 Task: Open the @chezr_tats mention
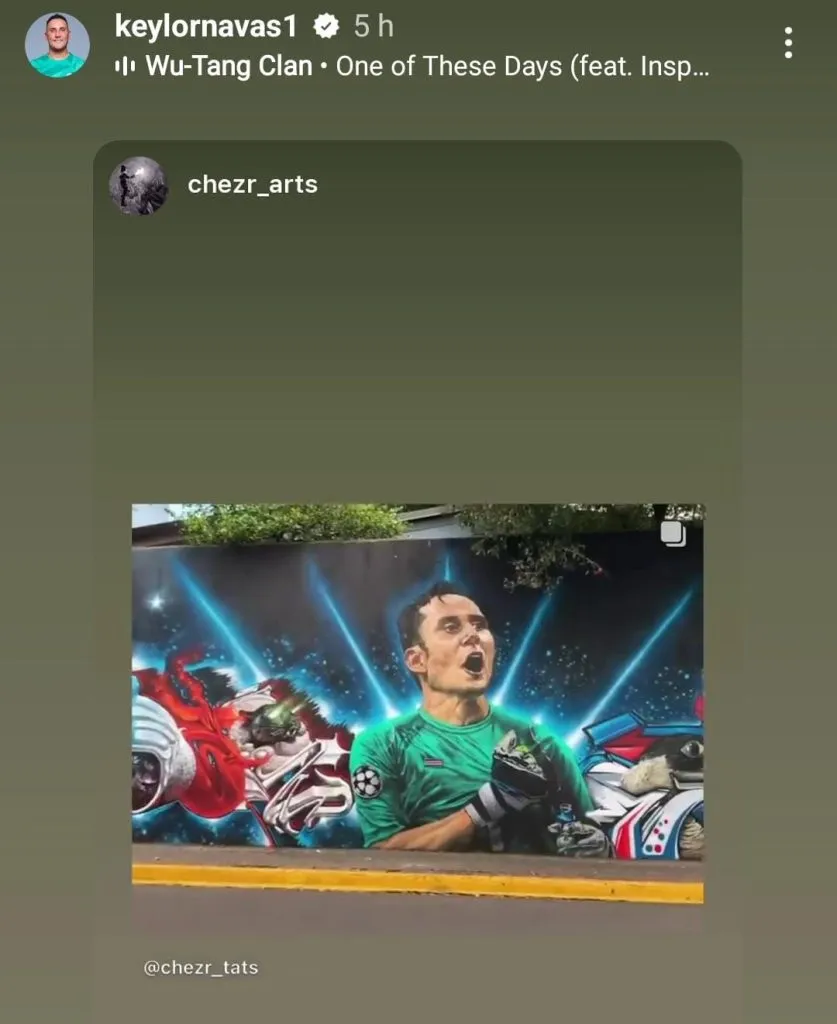[x=200, y=967]
